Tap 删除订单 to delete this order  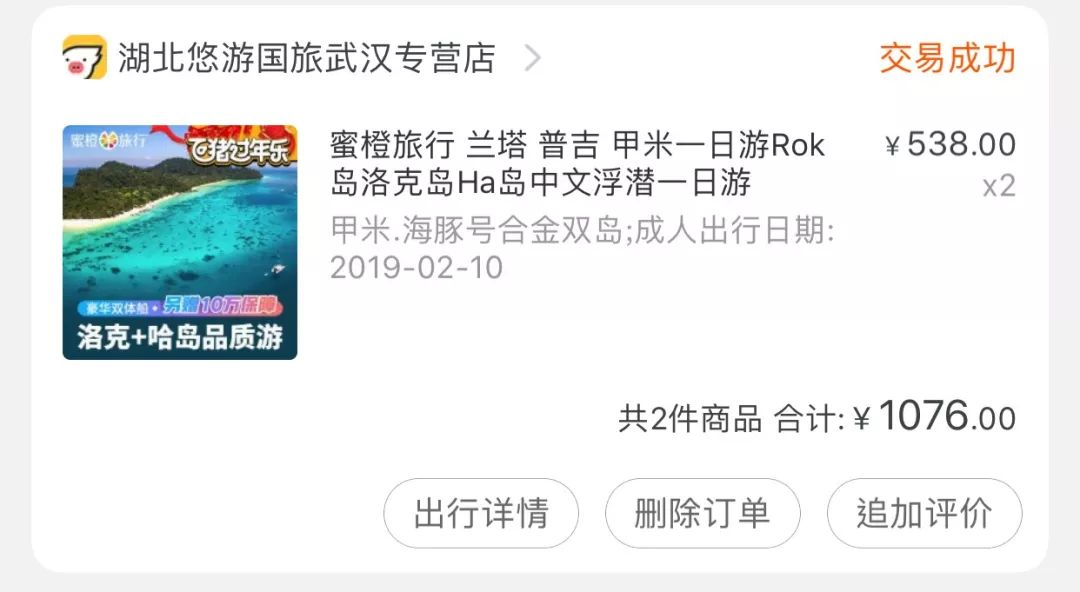pos(702,513)
